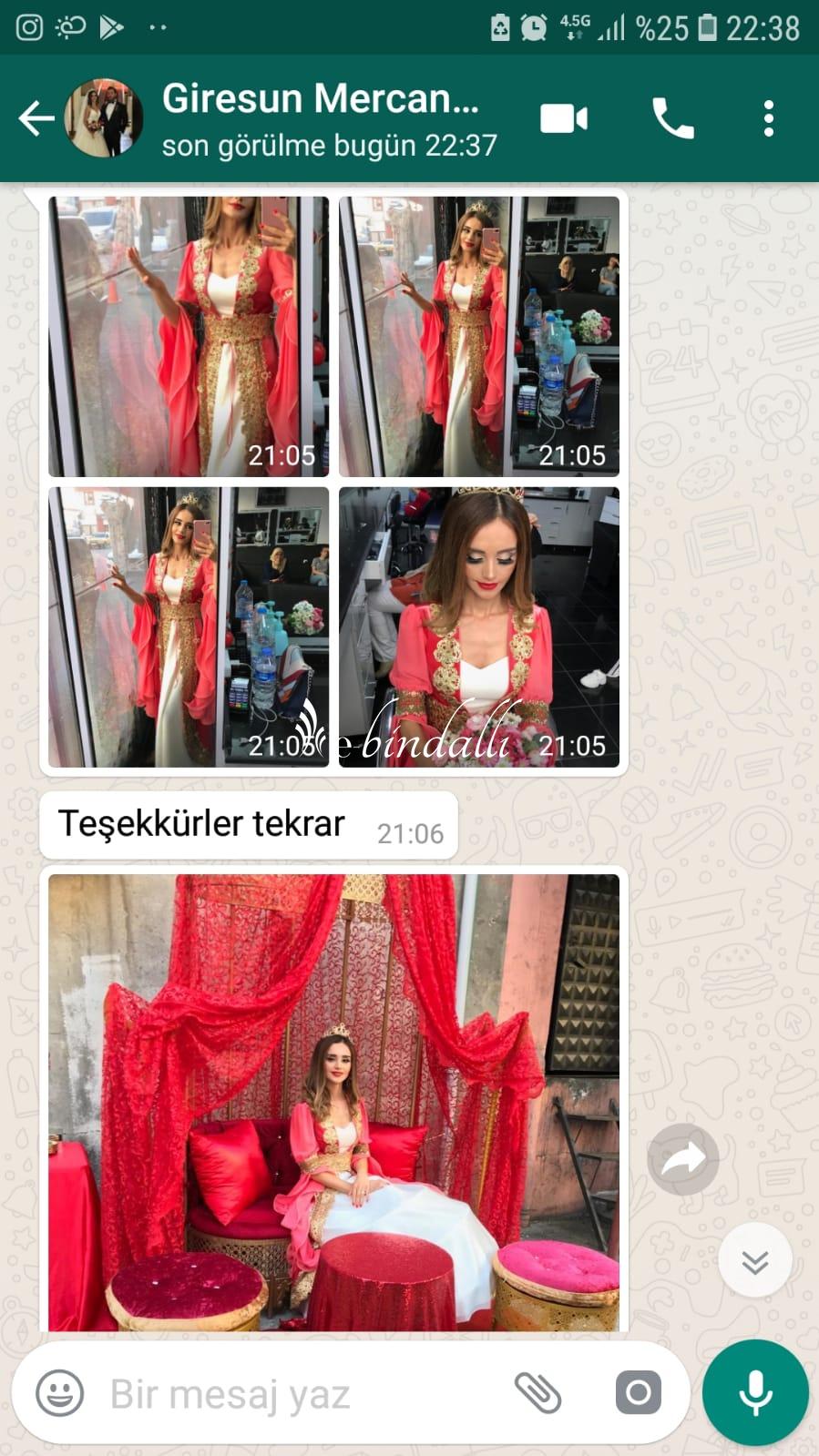
Task: Open the camera from the message bar
Action: point(638,1393)
